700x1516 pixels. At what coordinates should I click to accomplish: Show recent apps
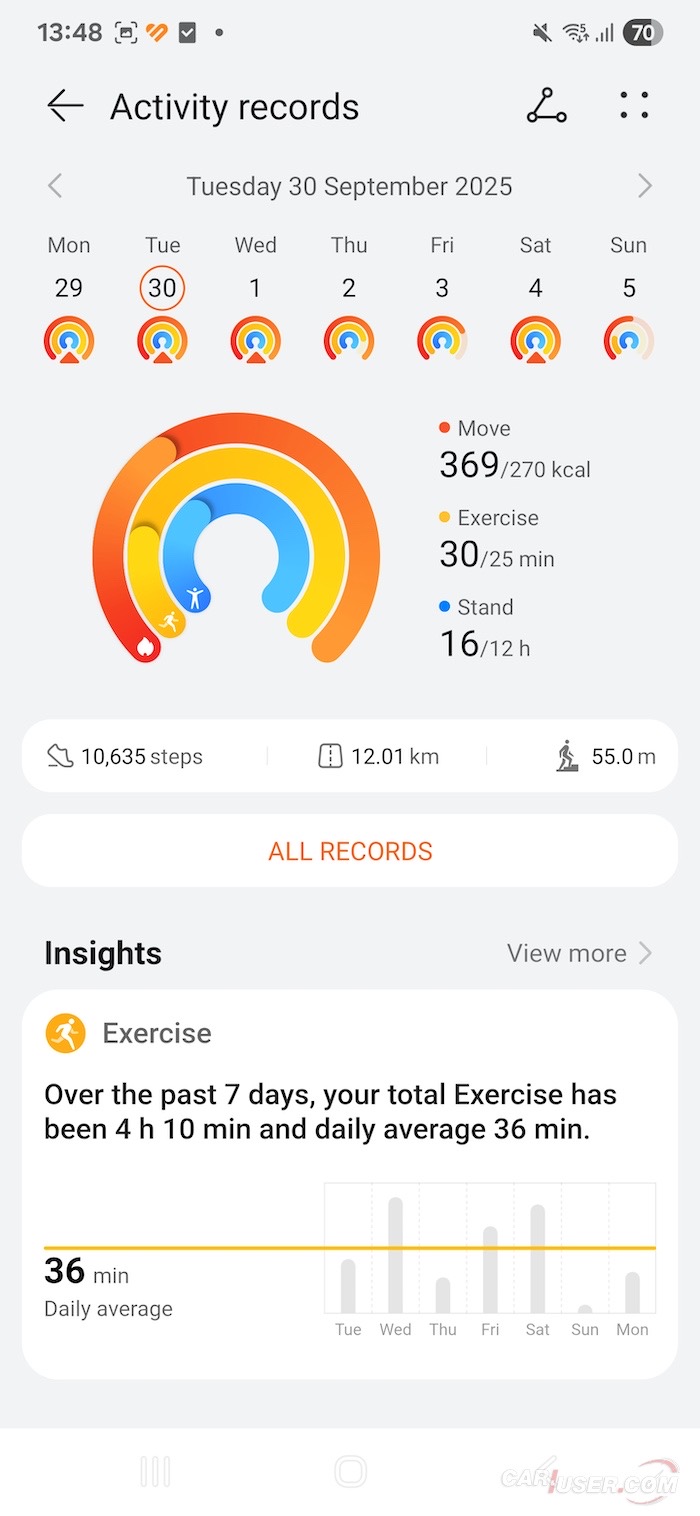(155, 1471)
